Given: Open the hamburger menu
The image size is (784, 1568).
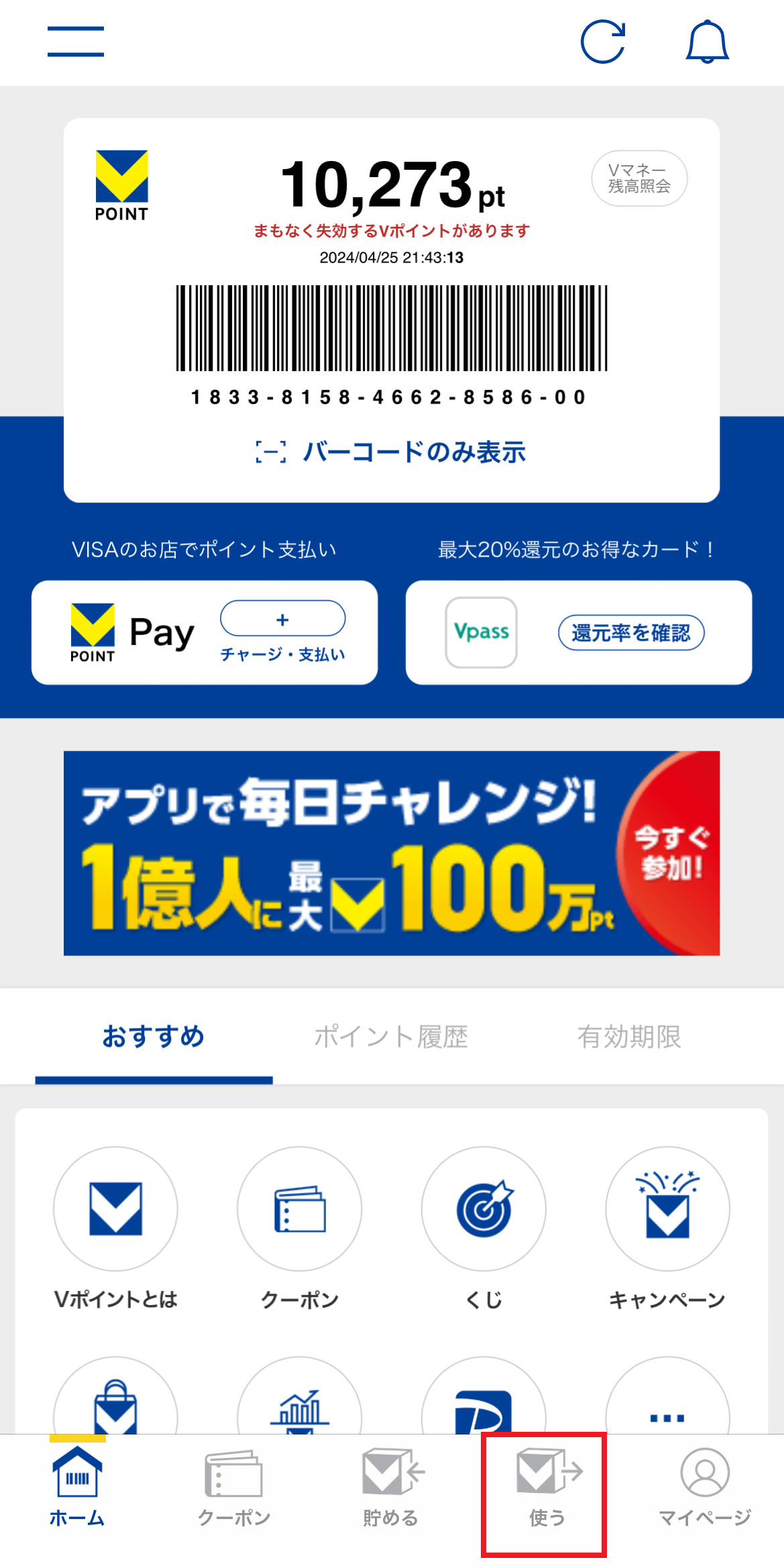Looking at the screenshot, I should (76, 42).
